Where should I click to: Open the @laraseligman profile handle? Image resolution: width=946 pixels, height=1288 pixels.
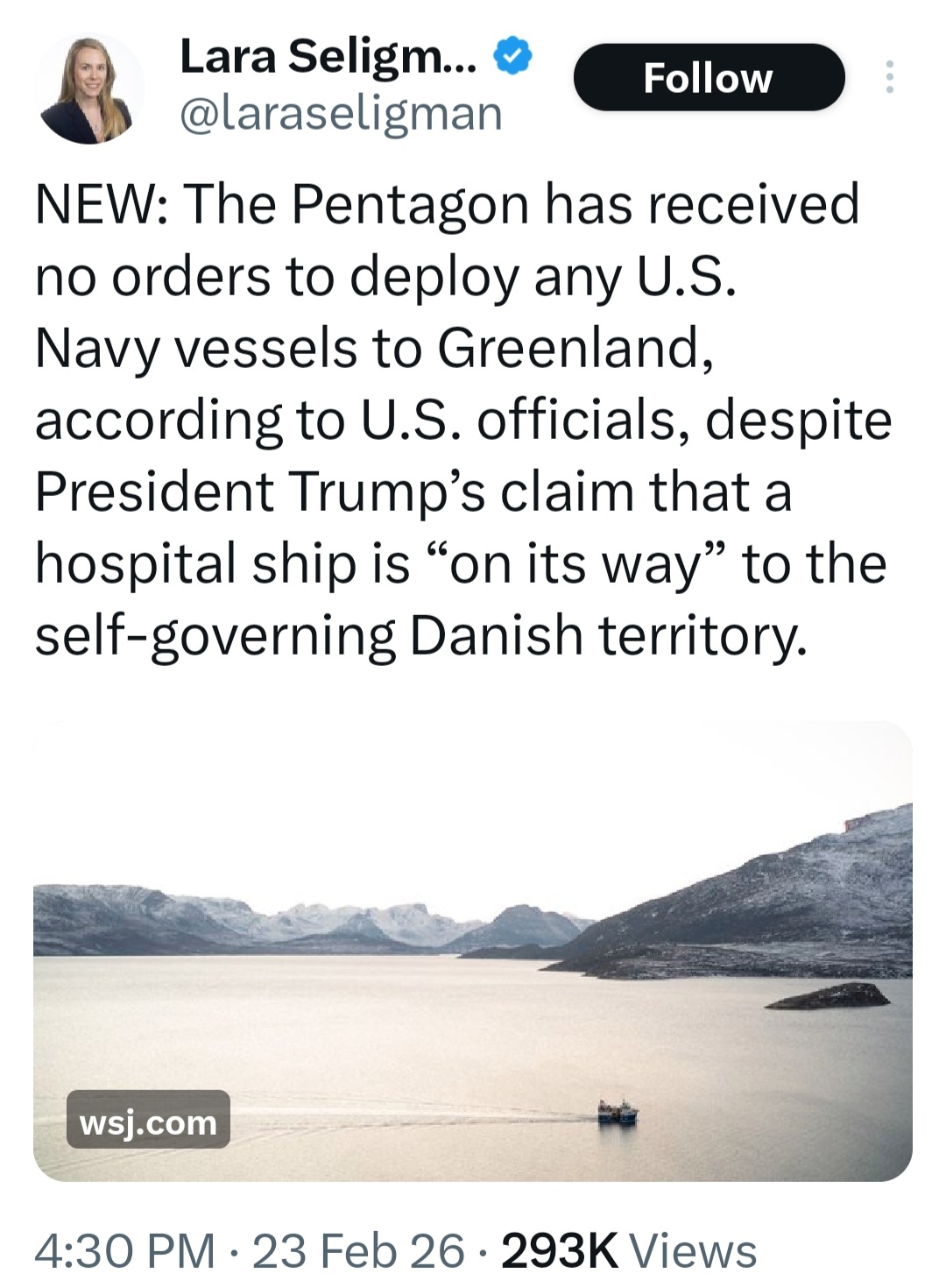coord(341,114)
